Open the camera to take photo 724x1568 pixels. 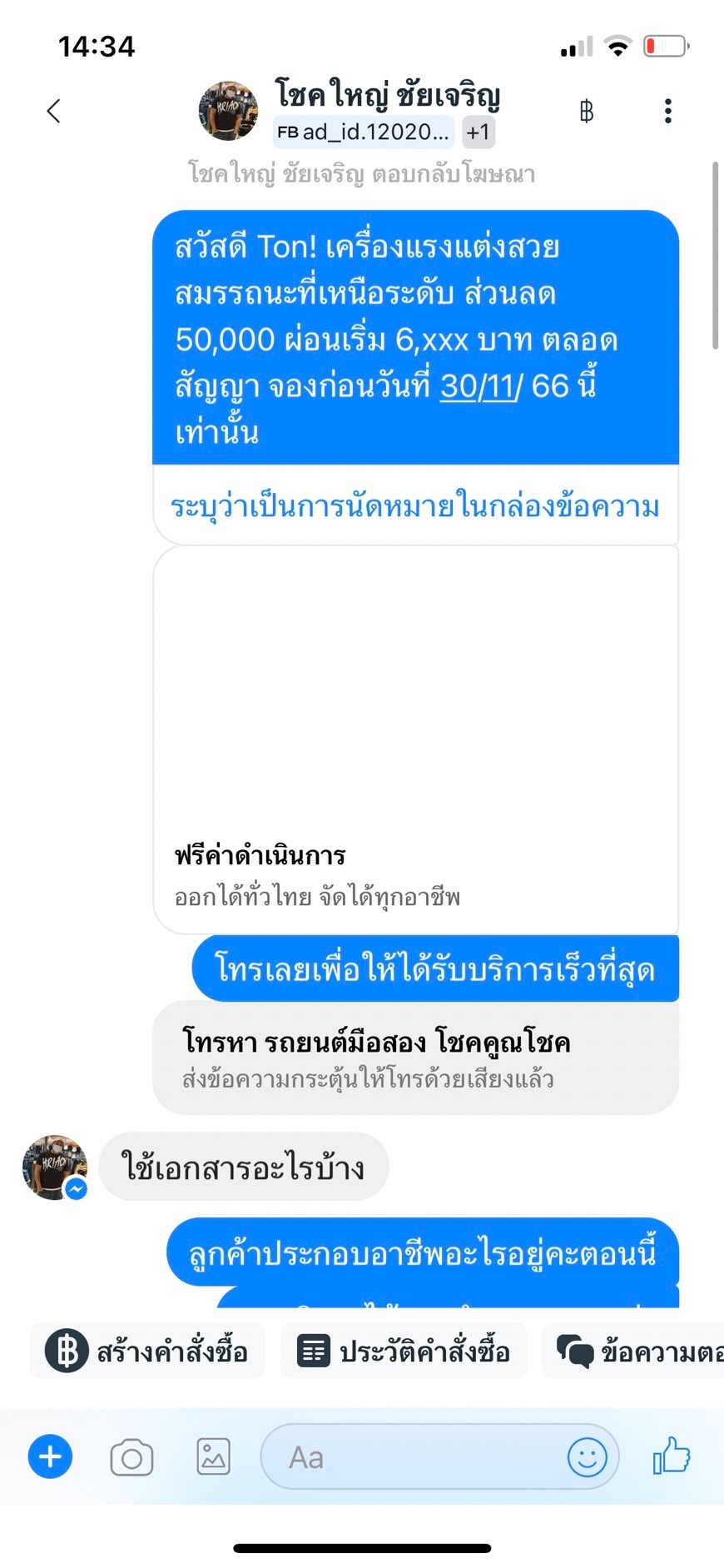pos(131,1457)
